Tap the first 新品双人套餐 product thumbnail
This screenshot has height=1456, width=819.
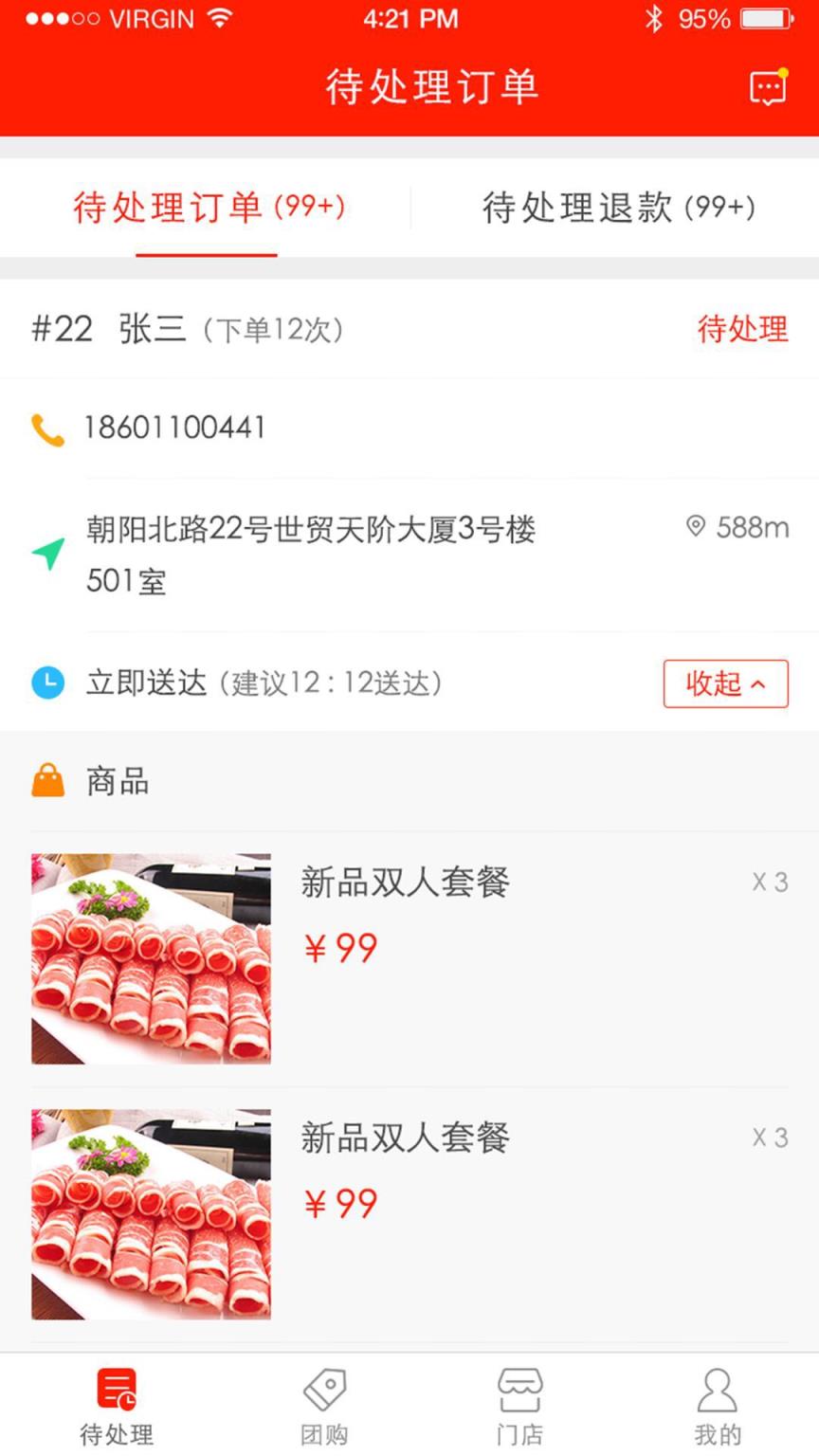click(x=150, y=957)
